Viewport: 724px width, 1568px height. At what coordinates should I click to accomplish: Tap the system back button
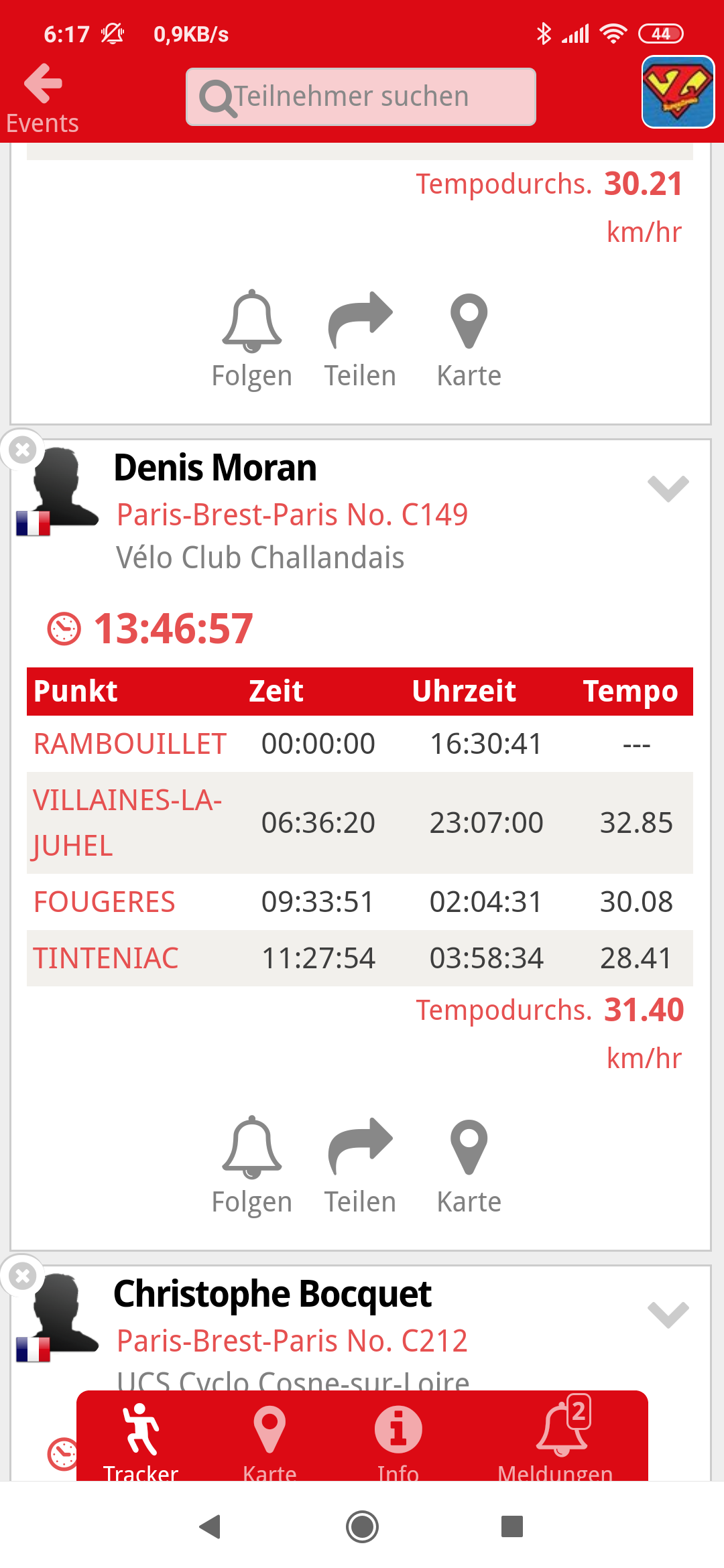210,1527
